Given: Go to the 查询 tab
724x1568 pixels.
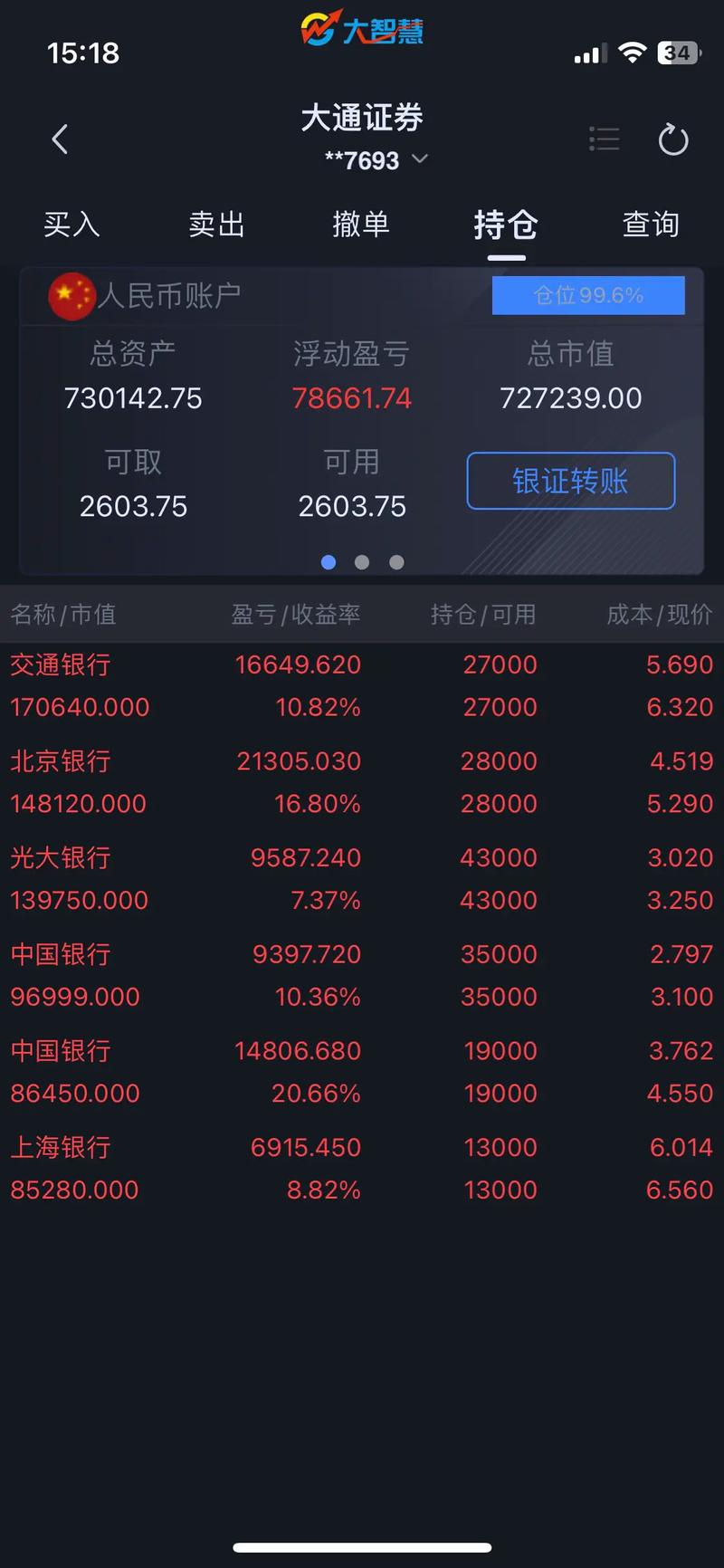Looking at the screenshot, I should pyautogui.click(x=651, y=225).
